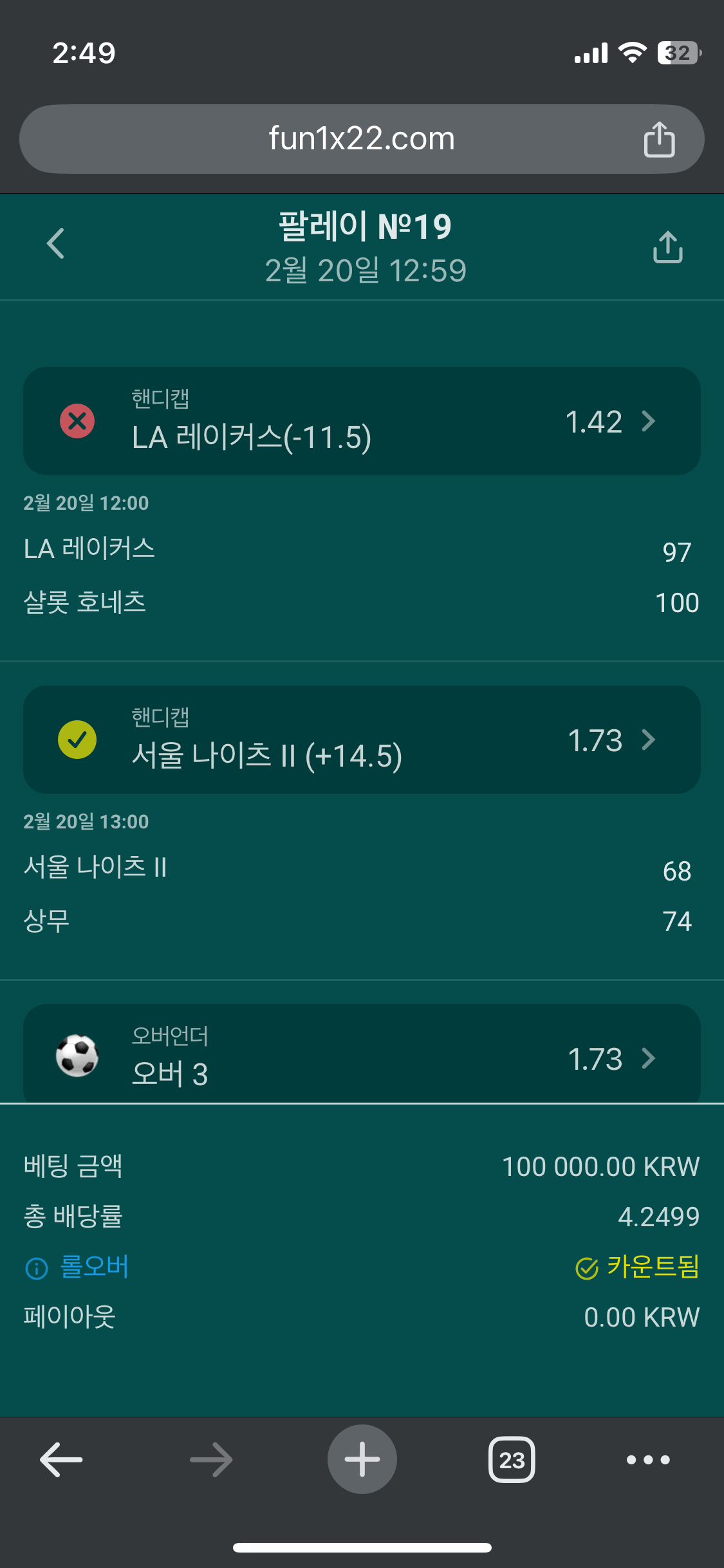Image resolution: width=724 pixels, height=1568 pixels.
Task: View 롤오버 info
Action: coord(77,1267)
